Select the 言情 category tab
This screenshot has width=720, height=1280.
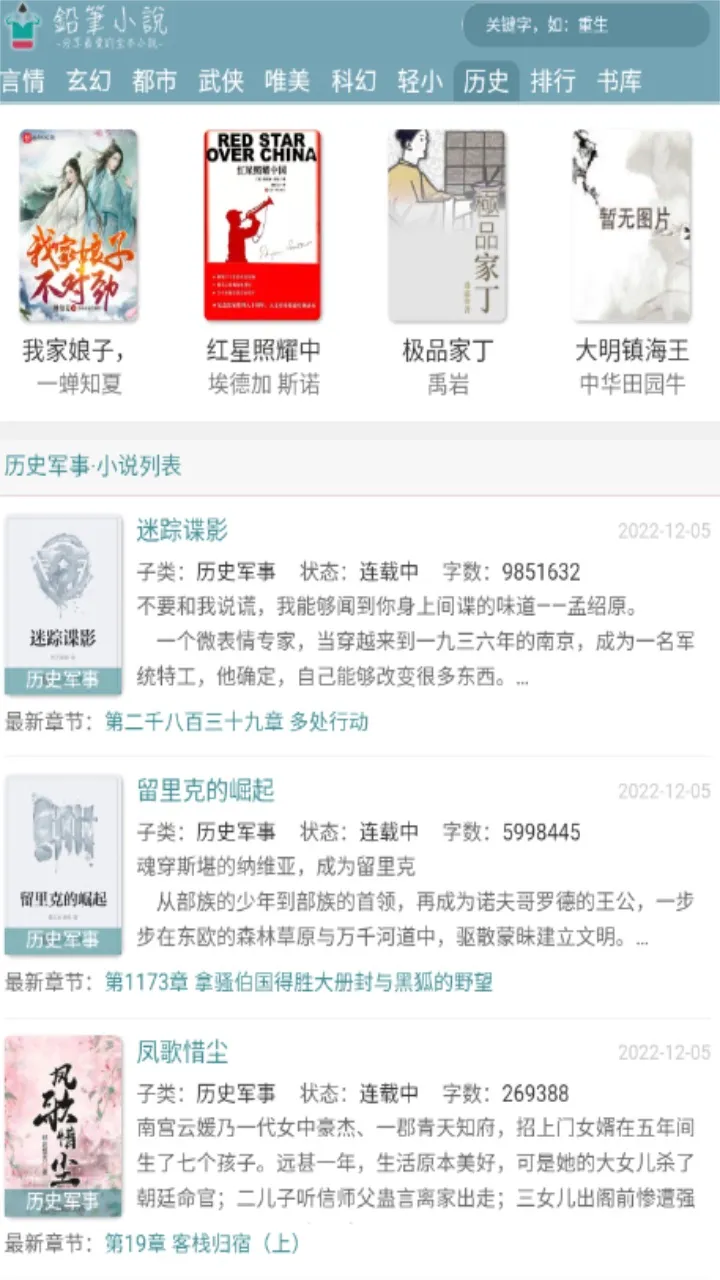pyautogui.click(x=22, y=82)
